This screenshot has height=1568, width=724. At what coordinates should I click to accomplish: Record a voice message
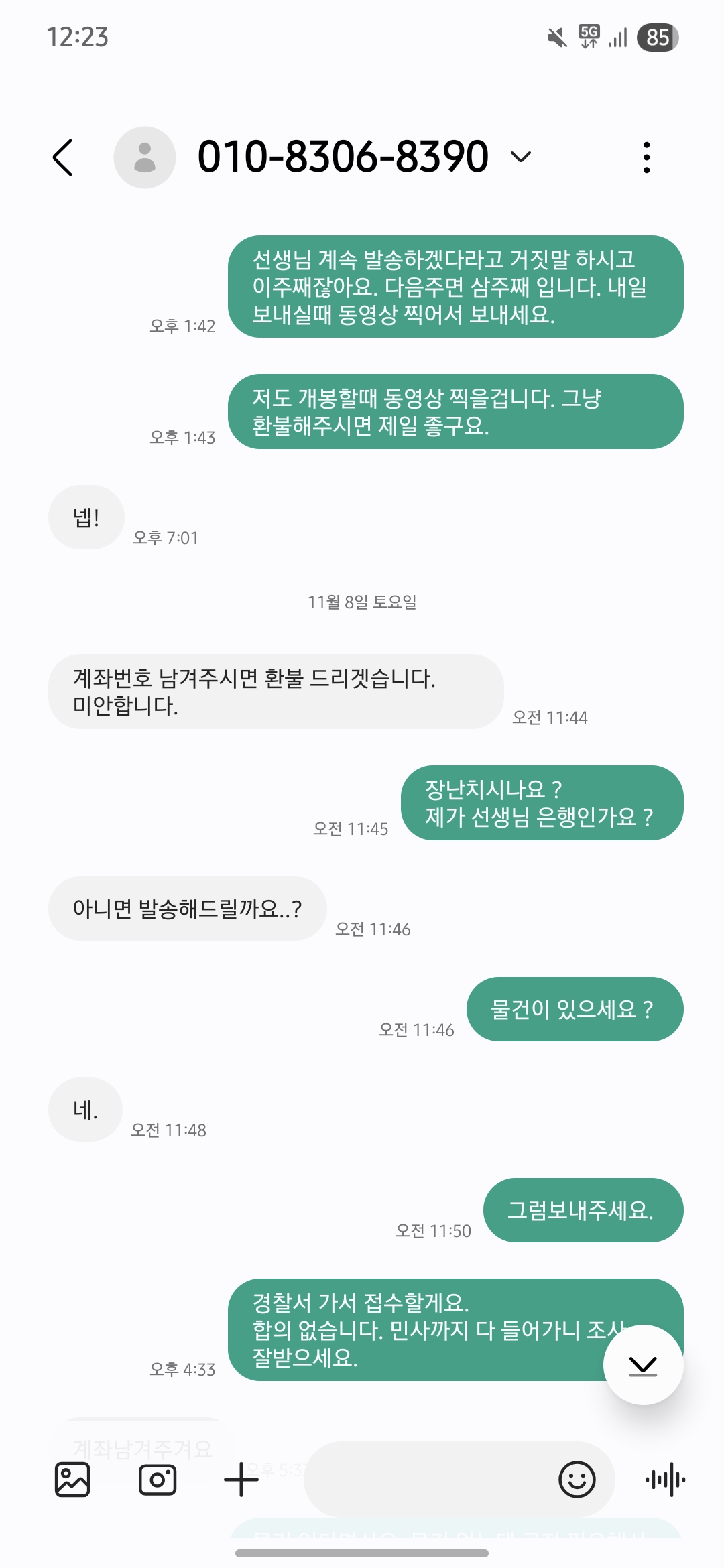[x=665, y=1480]
